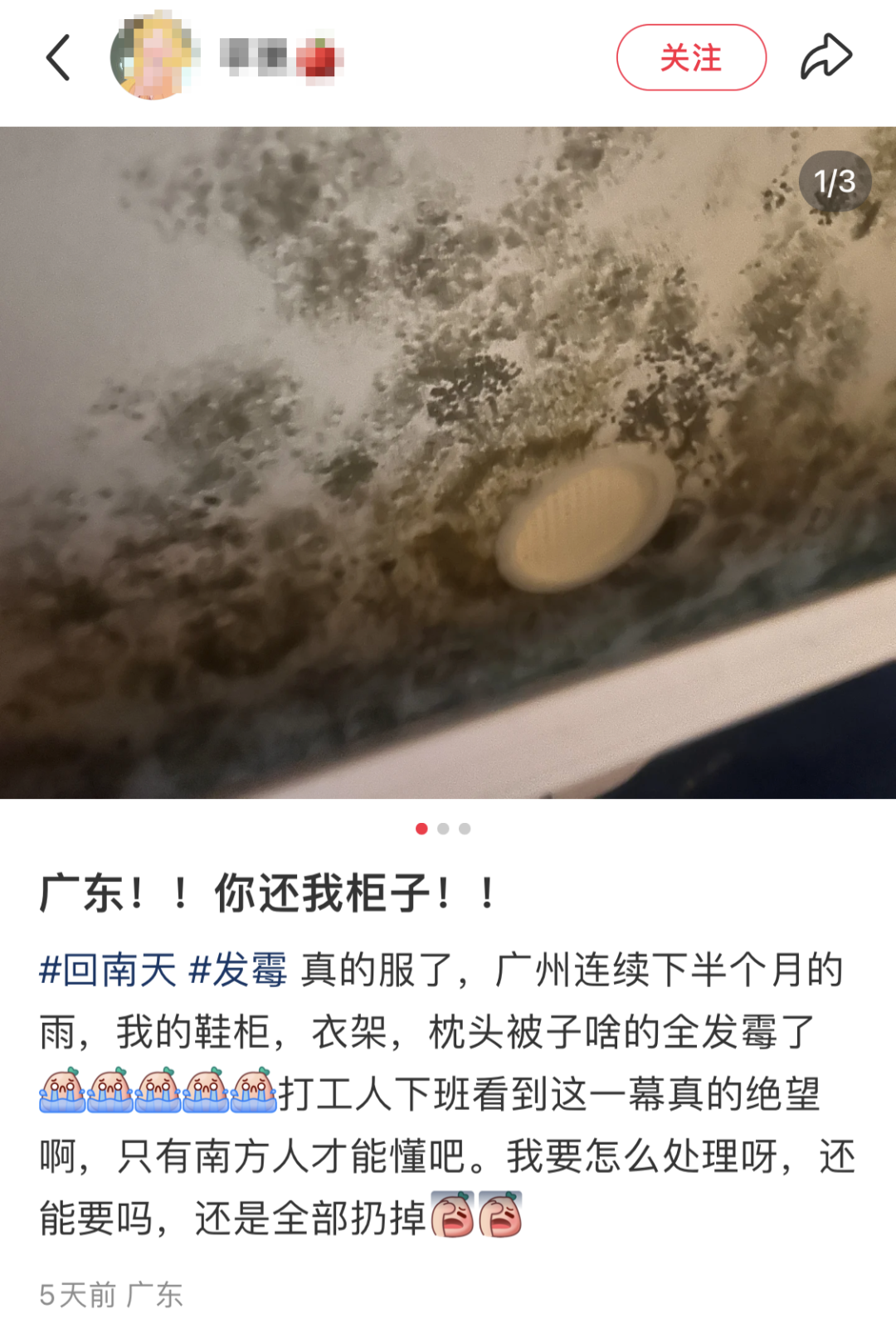Viewport: 896px width, 1324px height.
Task: Open the #发霉 hashtag
Action: (x=238, y=970)
